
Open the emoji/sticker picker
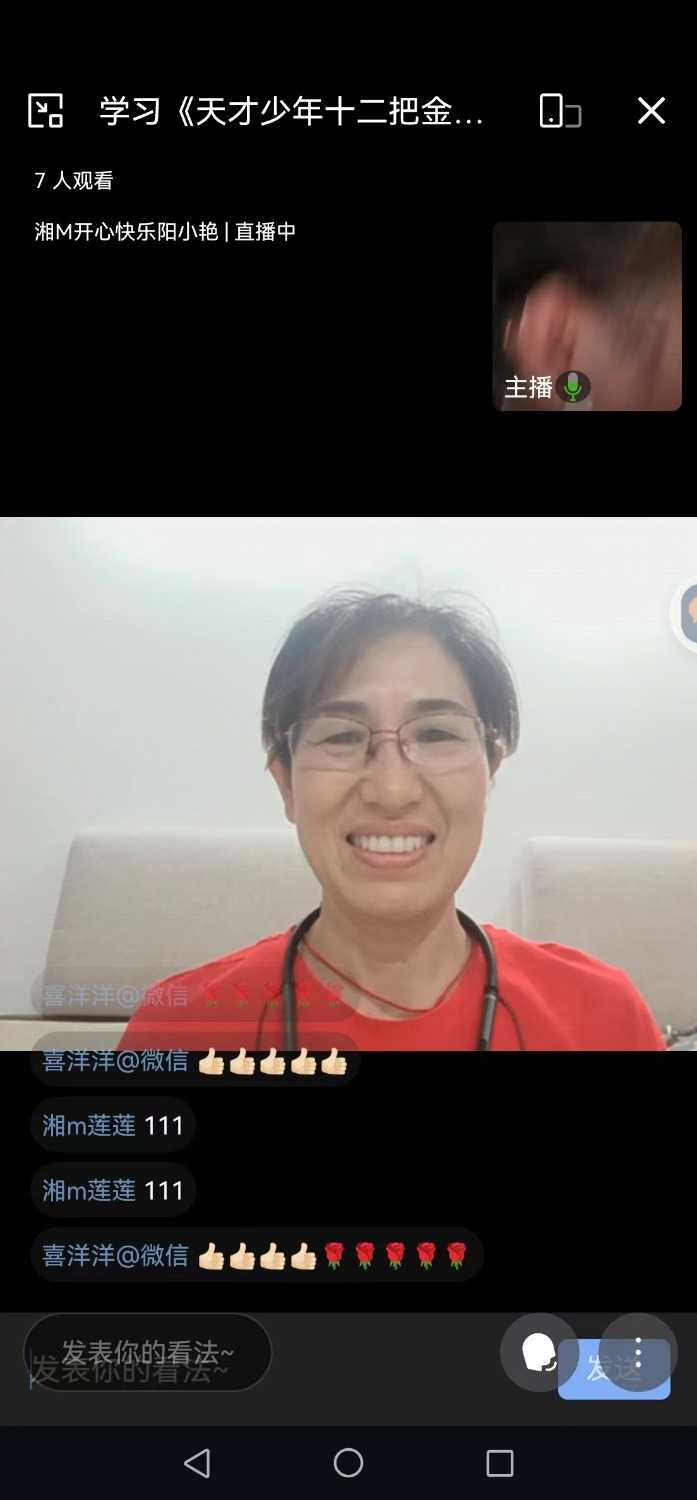click(539, 1352)
